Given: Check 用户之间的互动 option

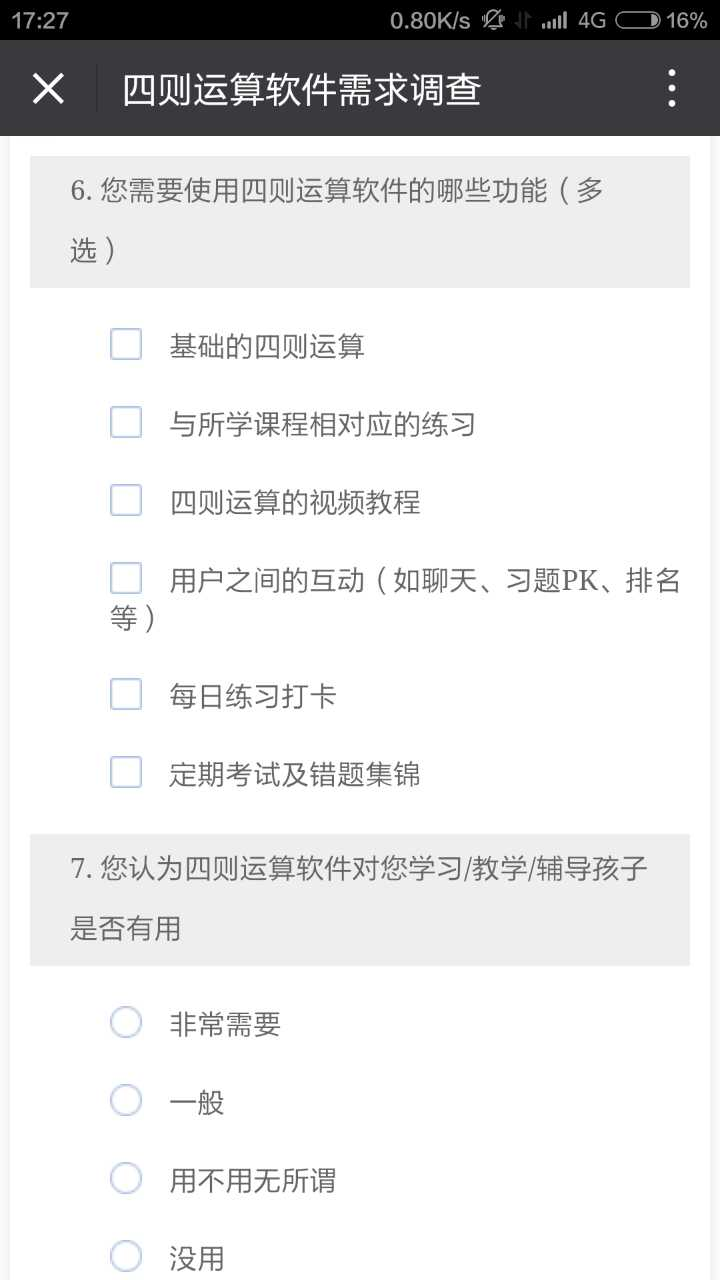Looking at the screenshot, I should click(126, 578).
